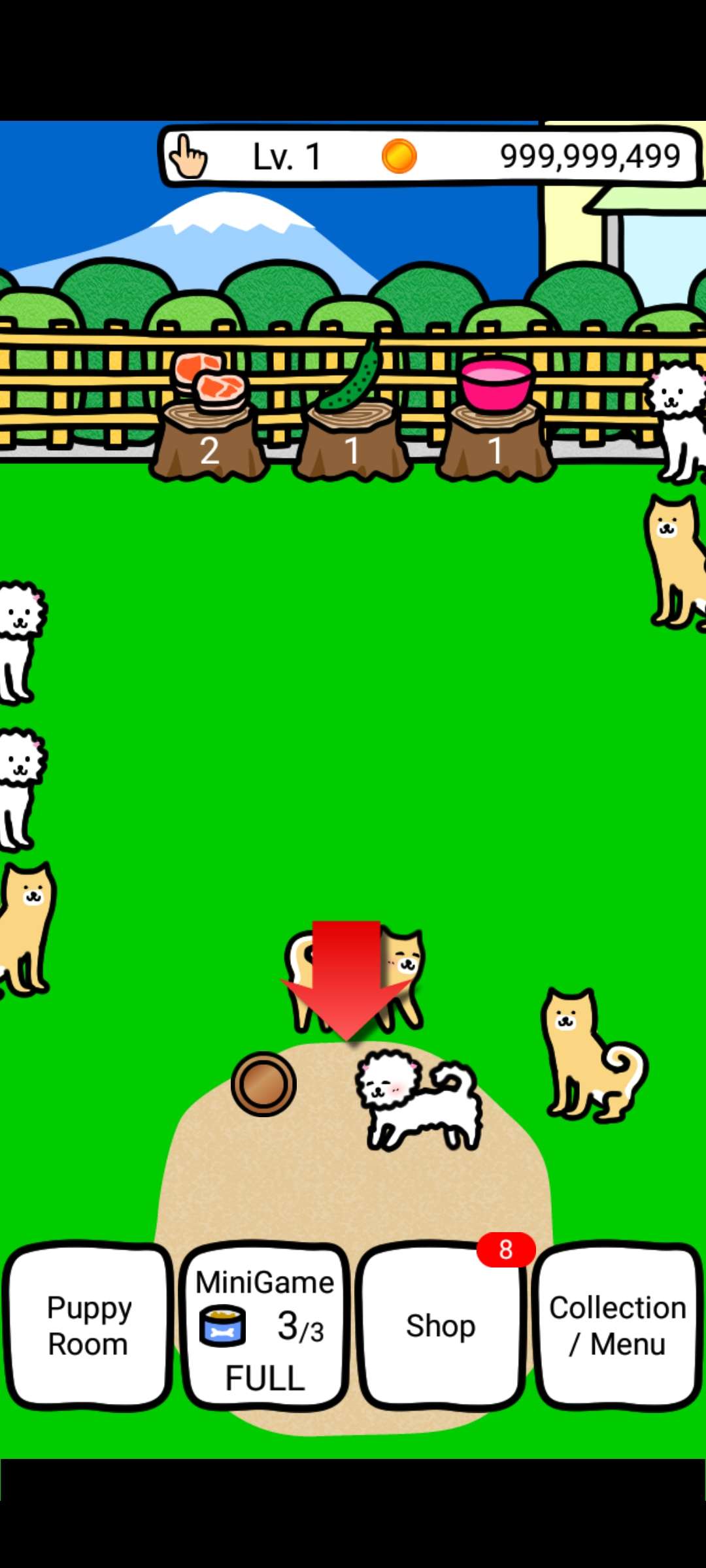706x1568 pixels.
Task: Tap the level and coin status bar
Action: (431, 157)
